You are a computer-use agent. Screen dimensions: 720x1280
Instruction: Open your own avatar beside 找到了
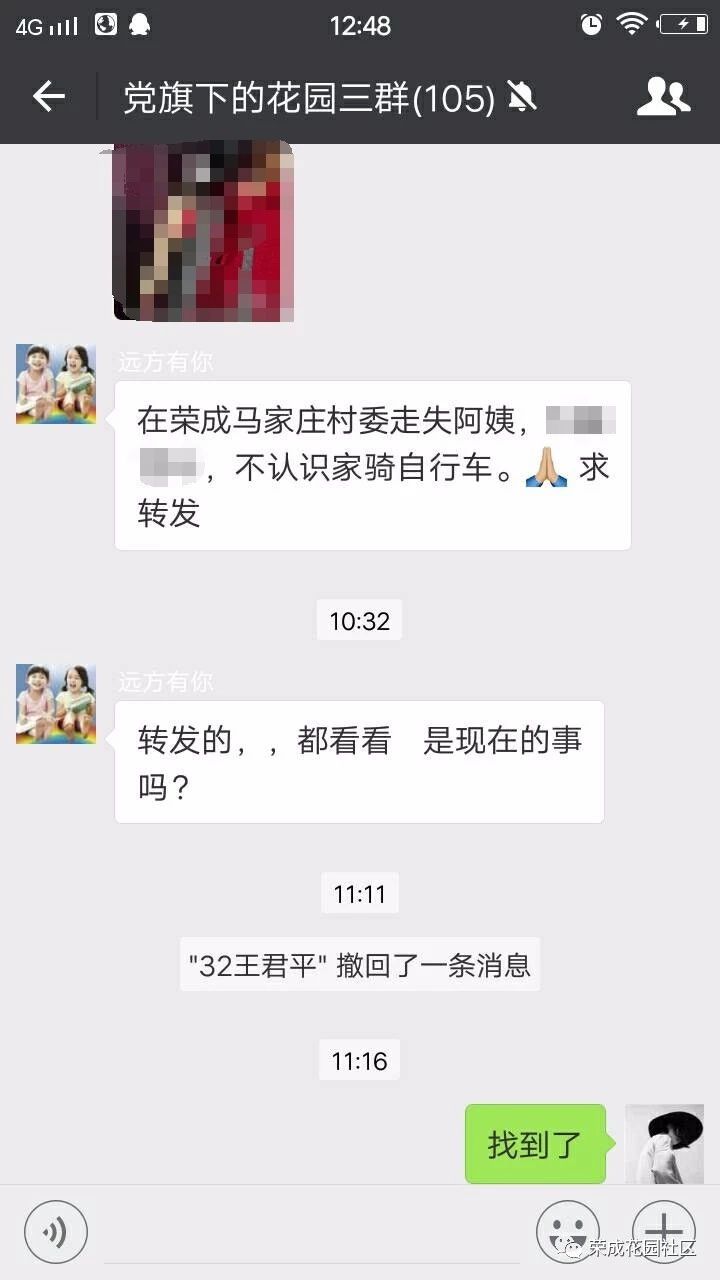coord(664,1144)
